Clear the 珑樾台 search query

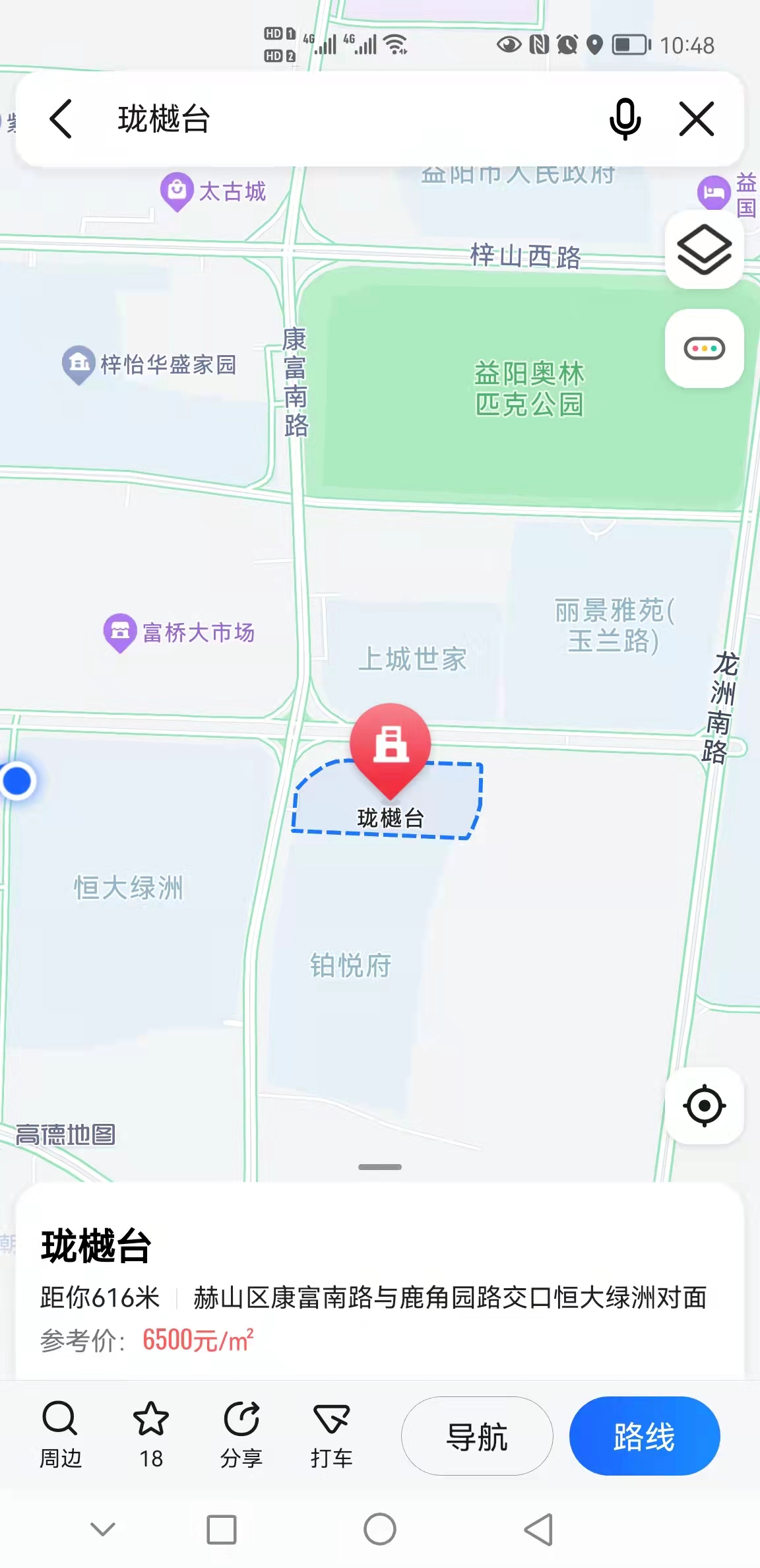[697, 119]
